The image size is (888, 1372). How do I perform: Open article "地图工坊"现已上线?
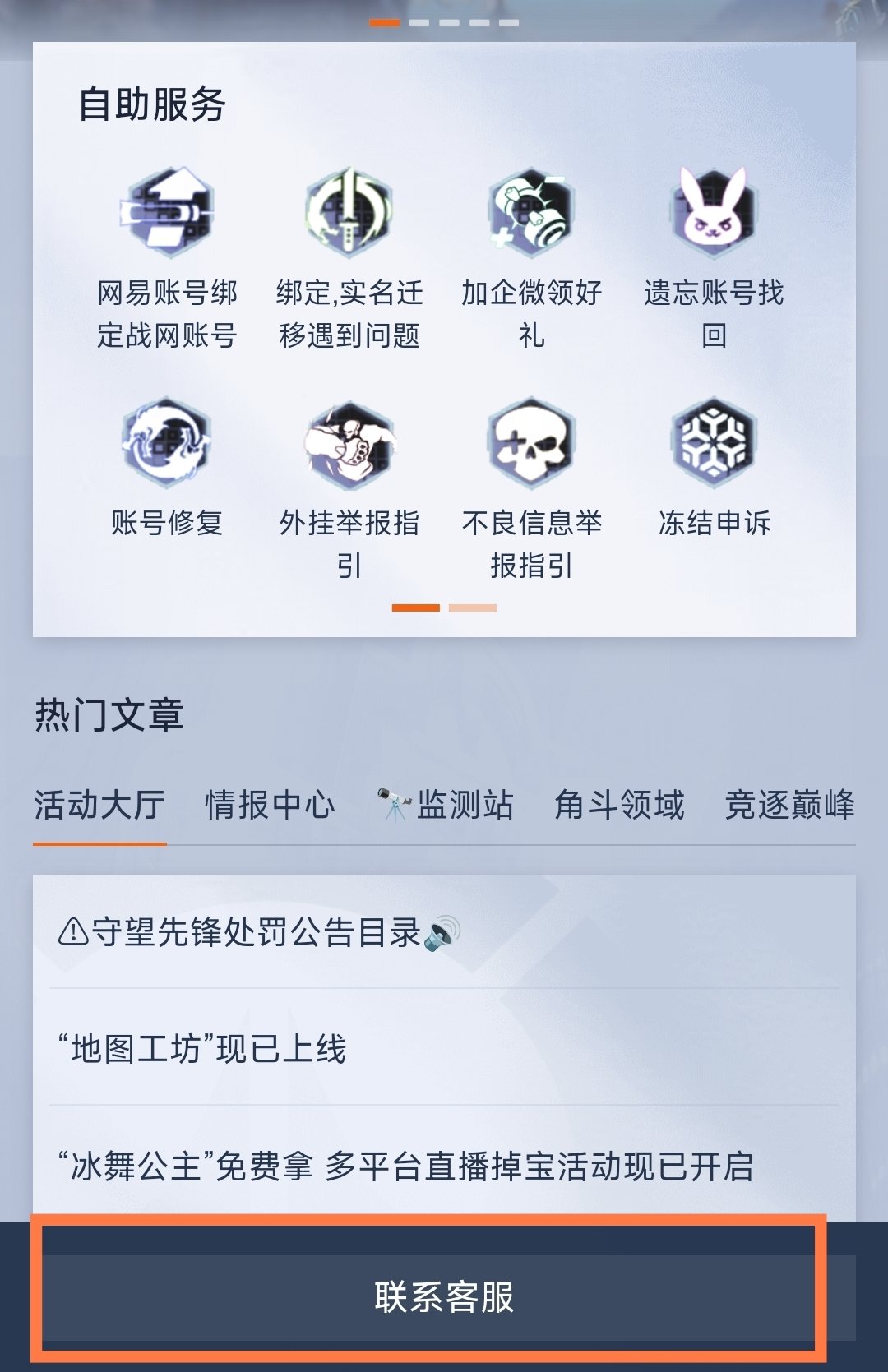click(202, 1050)
